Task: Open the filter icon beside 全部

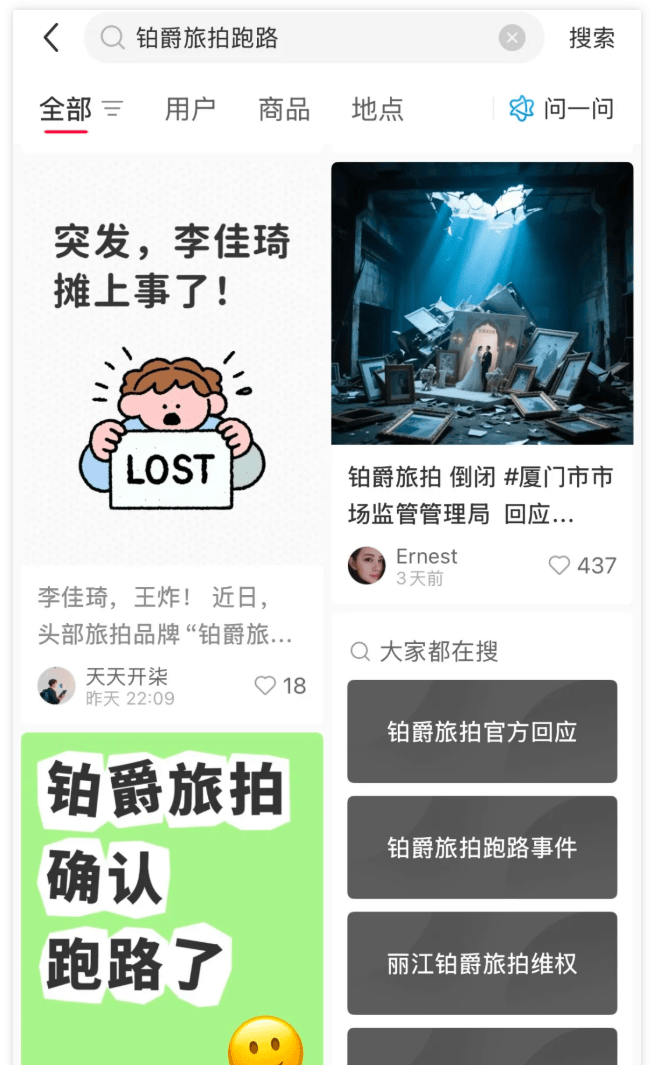Action: 113,109
